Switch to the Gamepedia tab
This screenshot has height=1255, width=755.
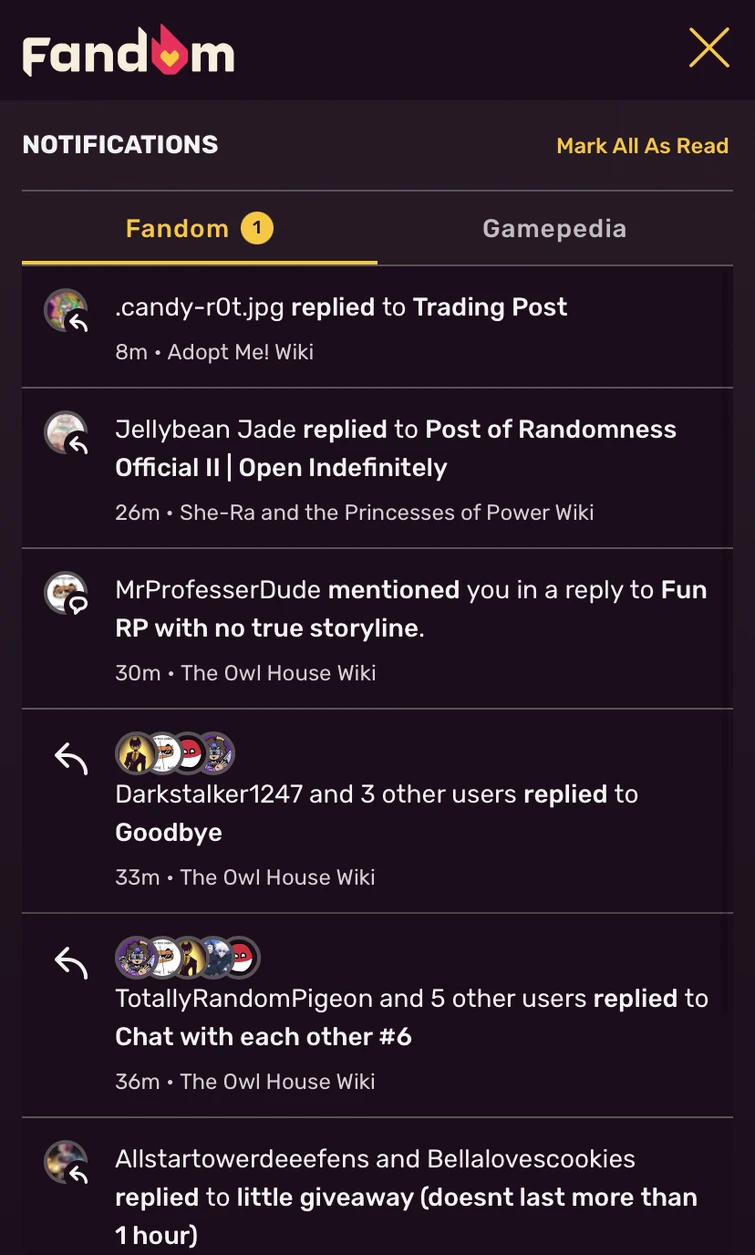pyautogui.click(x=554, y=229)
